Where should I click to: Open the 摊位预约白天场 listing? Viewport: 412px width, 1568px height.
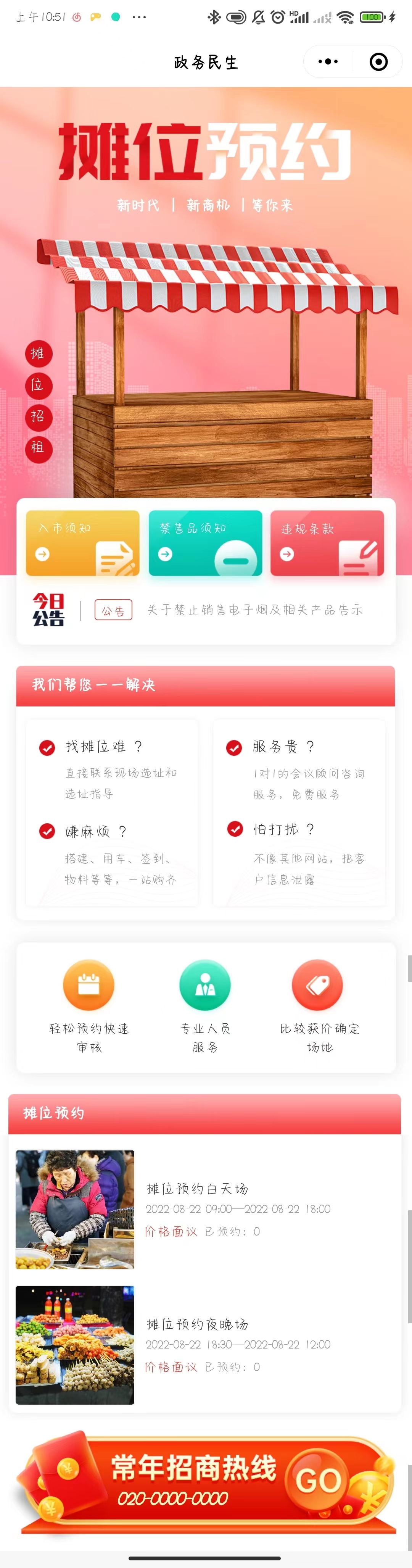[x=204, y=1209]
